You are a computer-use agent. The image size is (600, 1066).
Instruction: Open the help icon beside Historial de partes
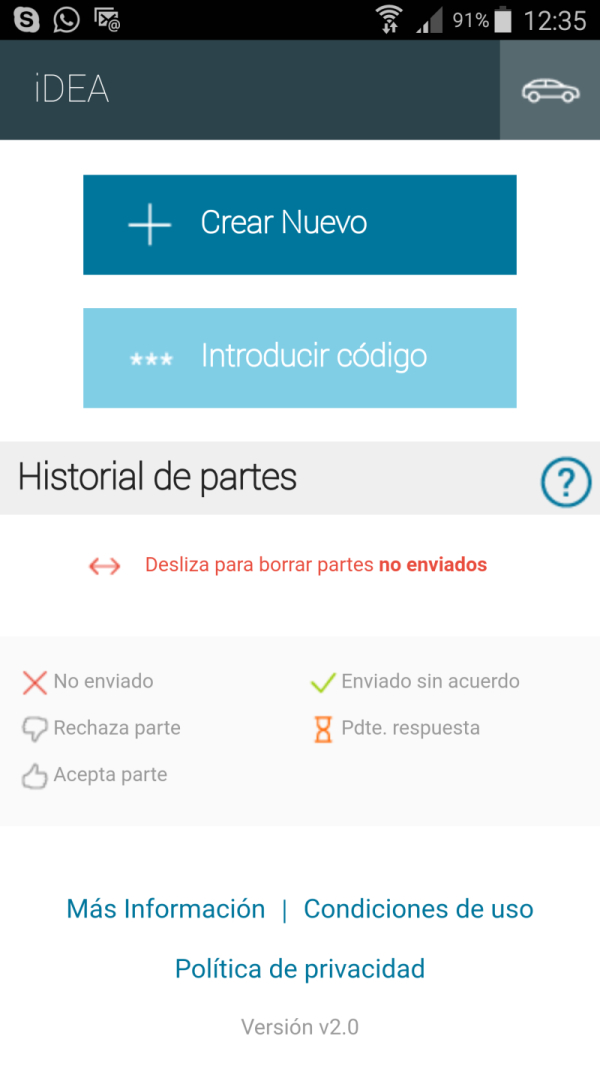pos(565,483)
